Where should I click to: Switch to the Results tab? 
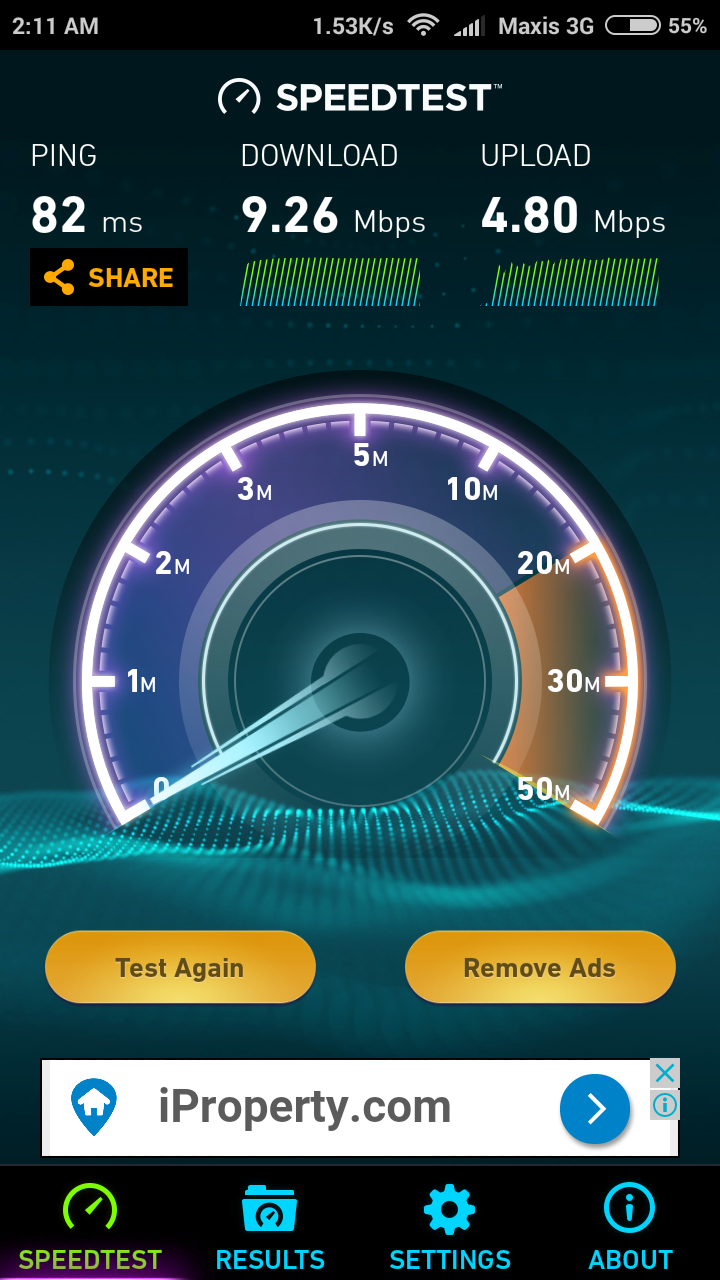270,1226
